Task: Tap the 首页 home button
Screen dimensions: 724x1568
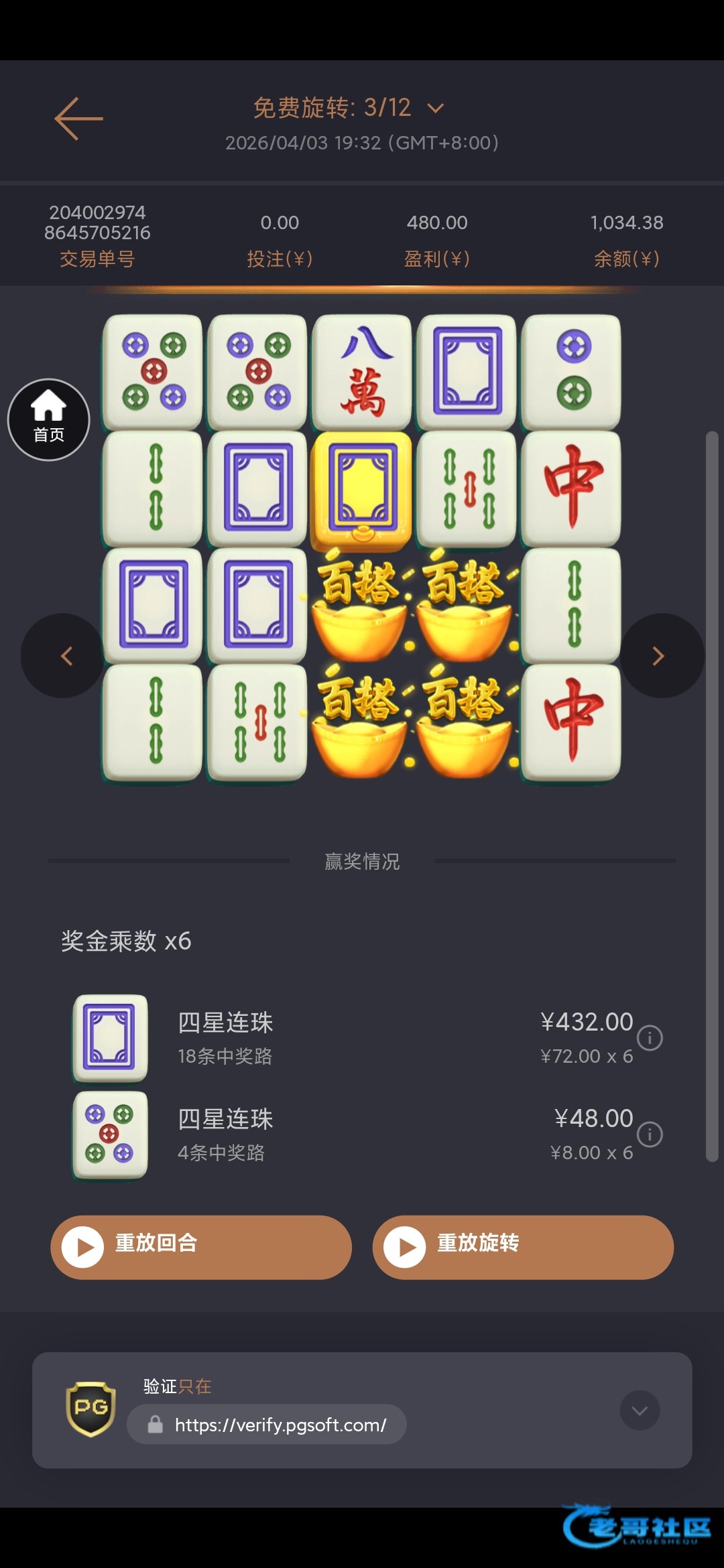Action: point(48,419)
